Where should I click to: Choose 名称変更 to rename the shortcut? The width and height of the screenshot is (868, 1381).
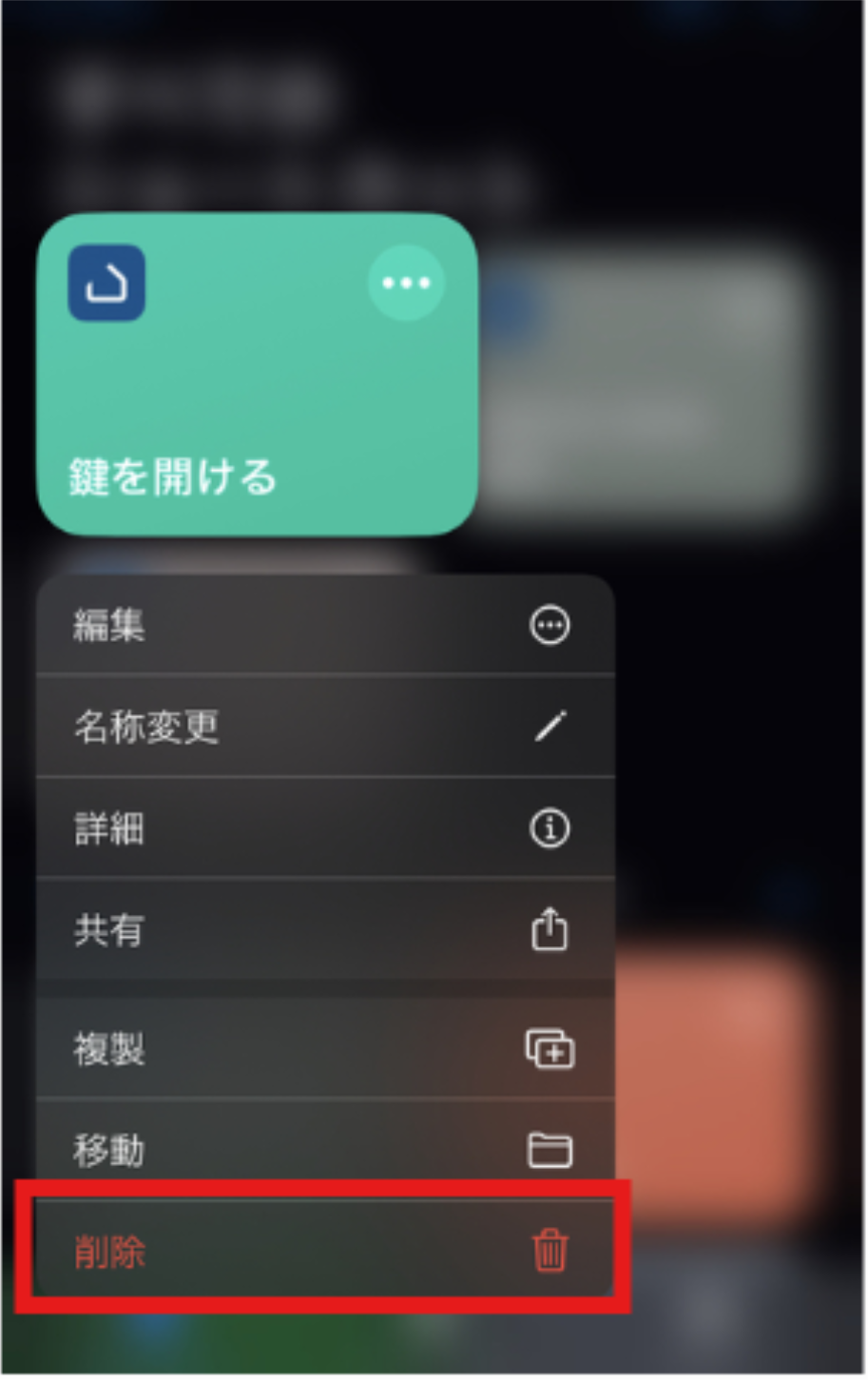tap(324, 727)
